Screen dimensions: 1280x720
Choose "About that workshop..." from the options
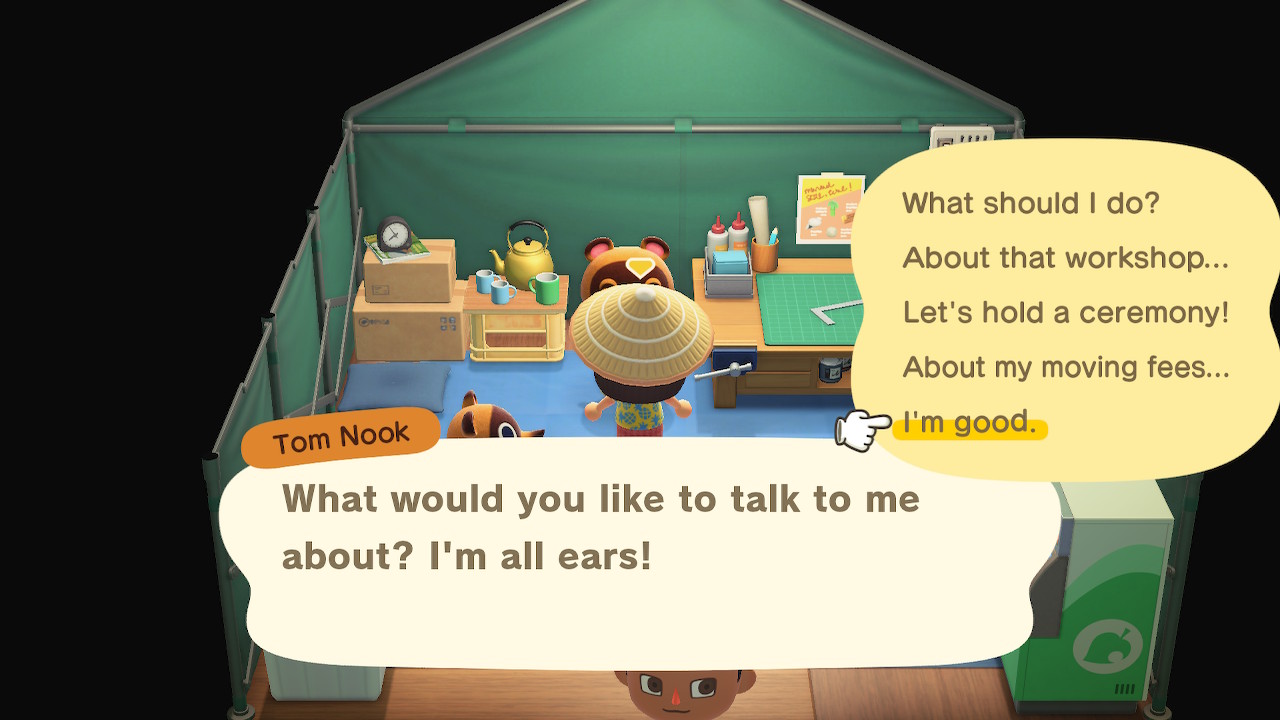pos(1065,258)
